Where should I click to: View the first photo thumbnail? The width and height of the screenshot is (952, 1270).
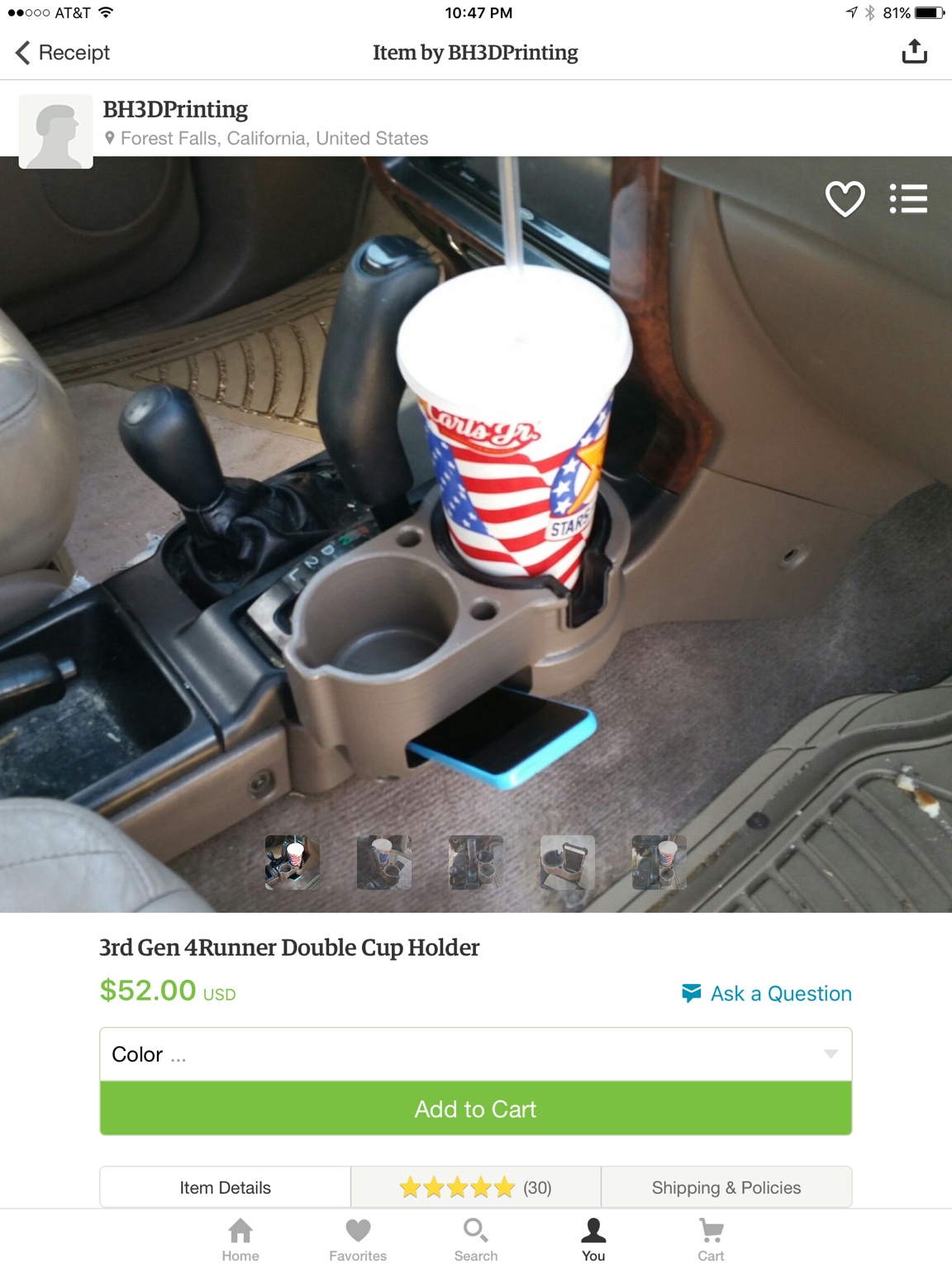293,862
